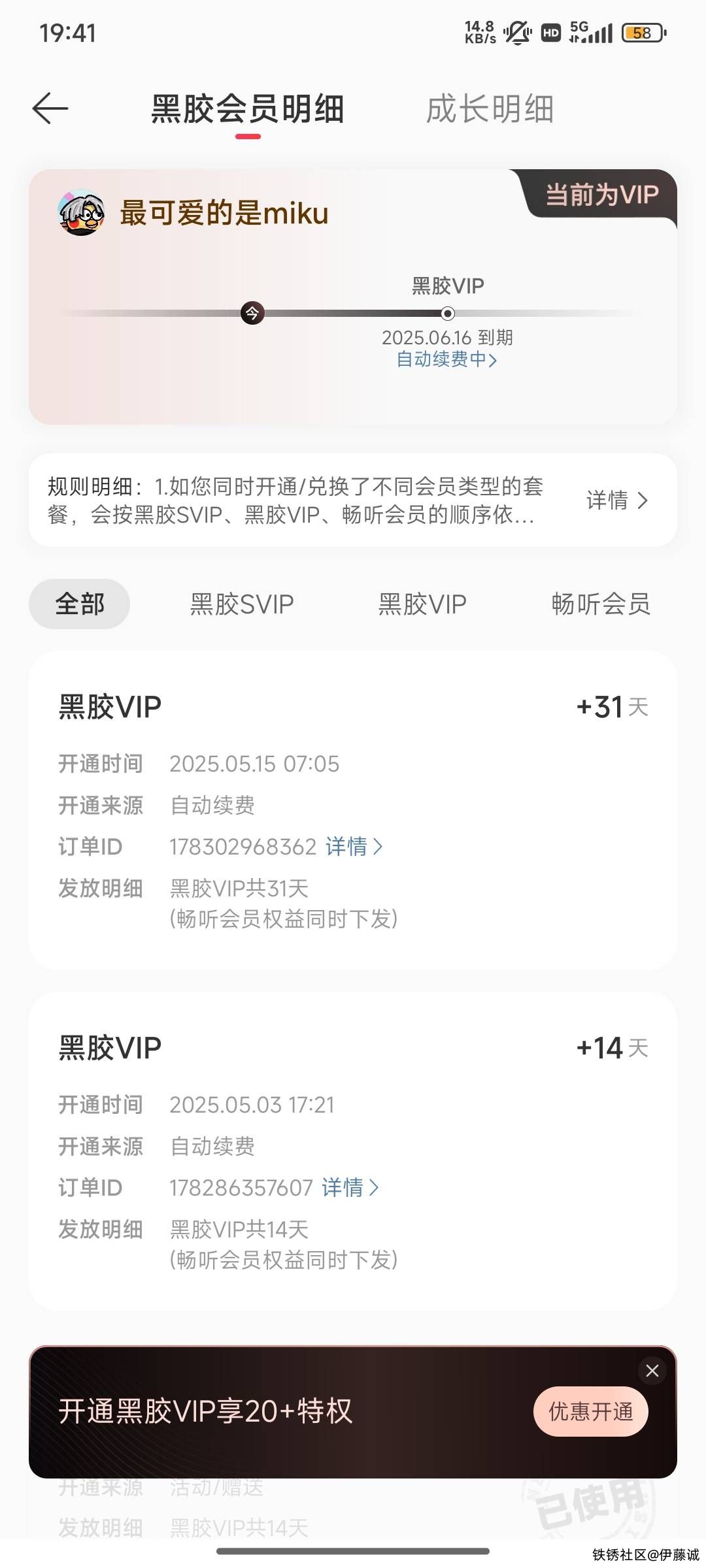
Task: Show only 畅听会员 records
Action: point(601,604)
